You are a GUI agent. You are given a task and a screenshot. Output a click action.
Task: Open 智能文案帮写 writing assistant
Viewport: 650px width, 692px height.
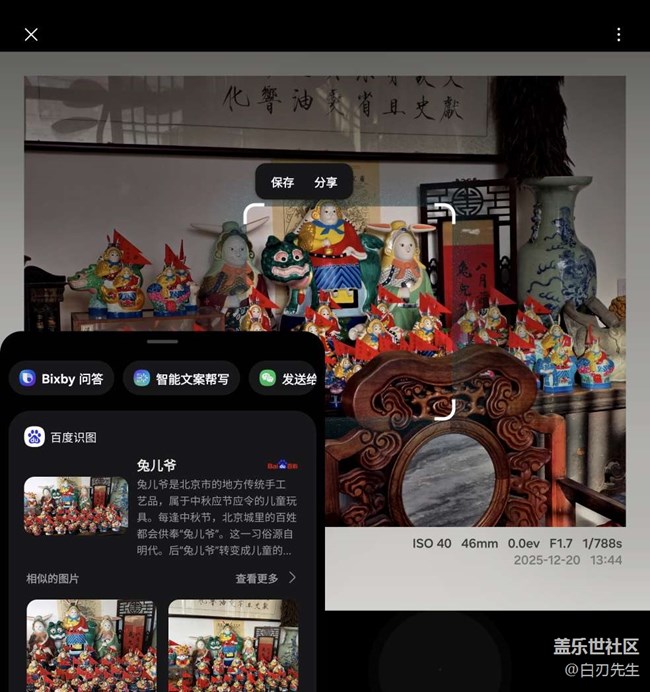click(181, 379)
